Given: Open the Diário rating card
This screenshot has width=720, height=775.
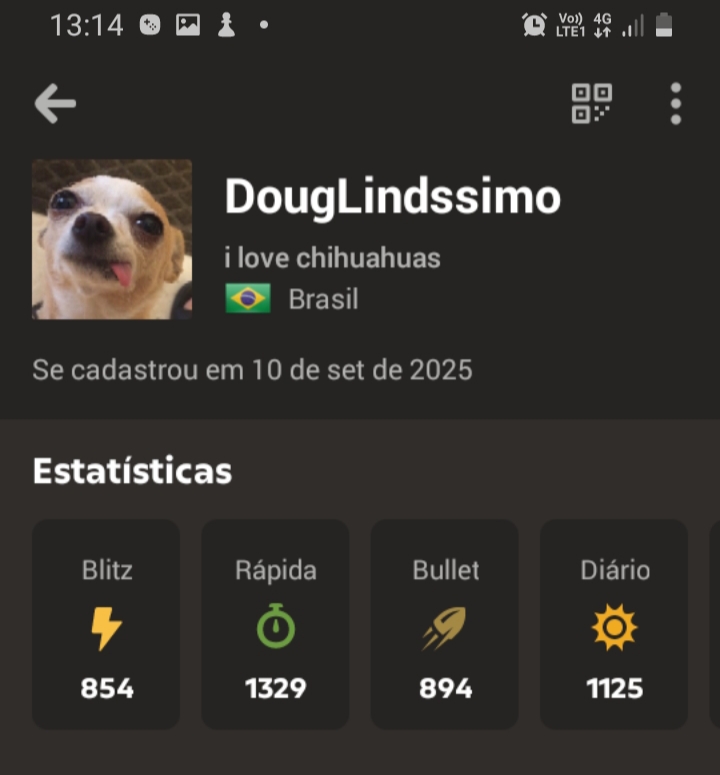Looking at the screenshot, I should pos(614,624).
